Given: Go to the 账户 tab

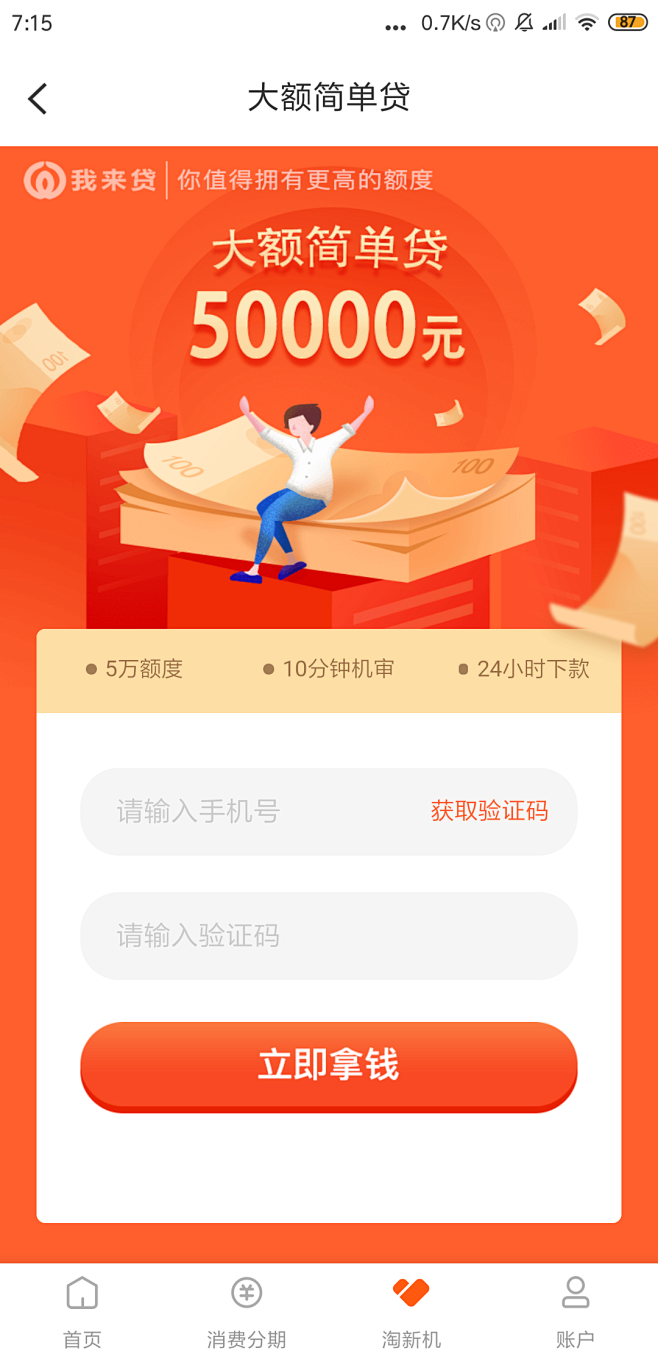Looking at the screenshot, I should point(575,1313).
